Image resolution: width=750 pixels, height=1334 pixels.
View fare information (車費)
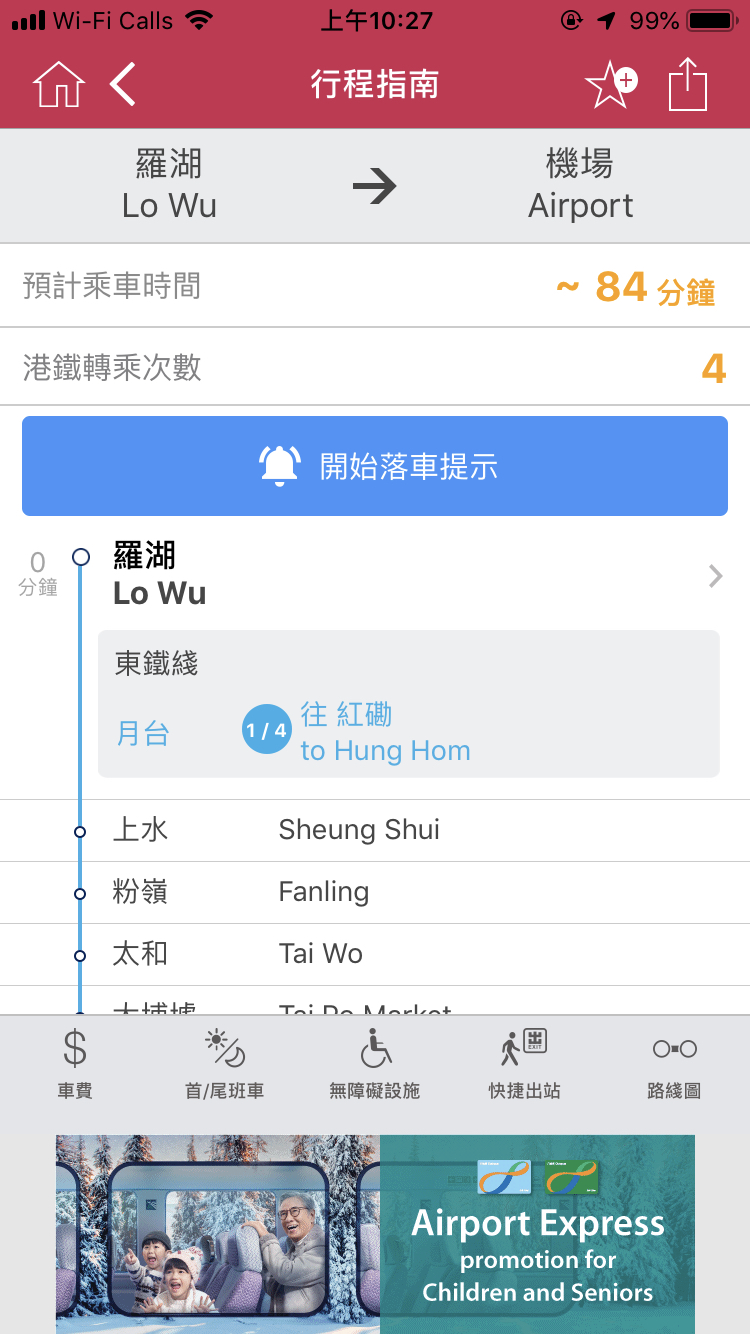75,1065
